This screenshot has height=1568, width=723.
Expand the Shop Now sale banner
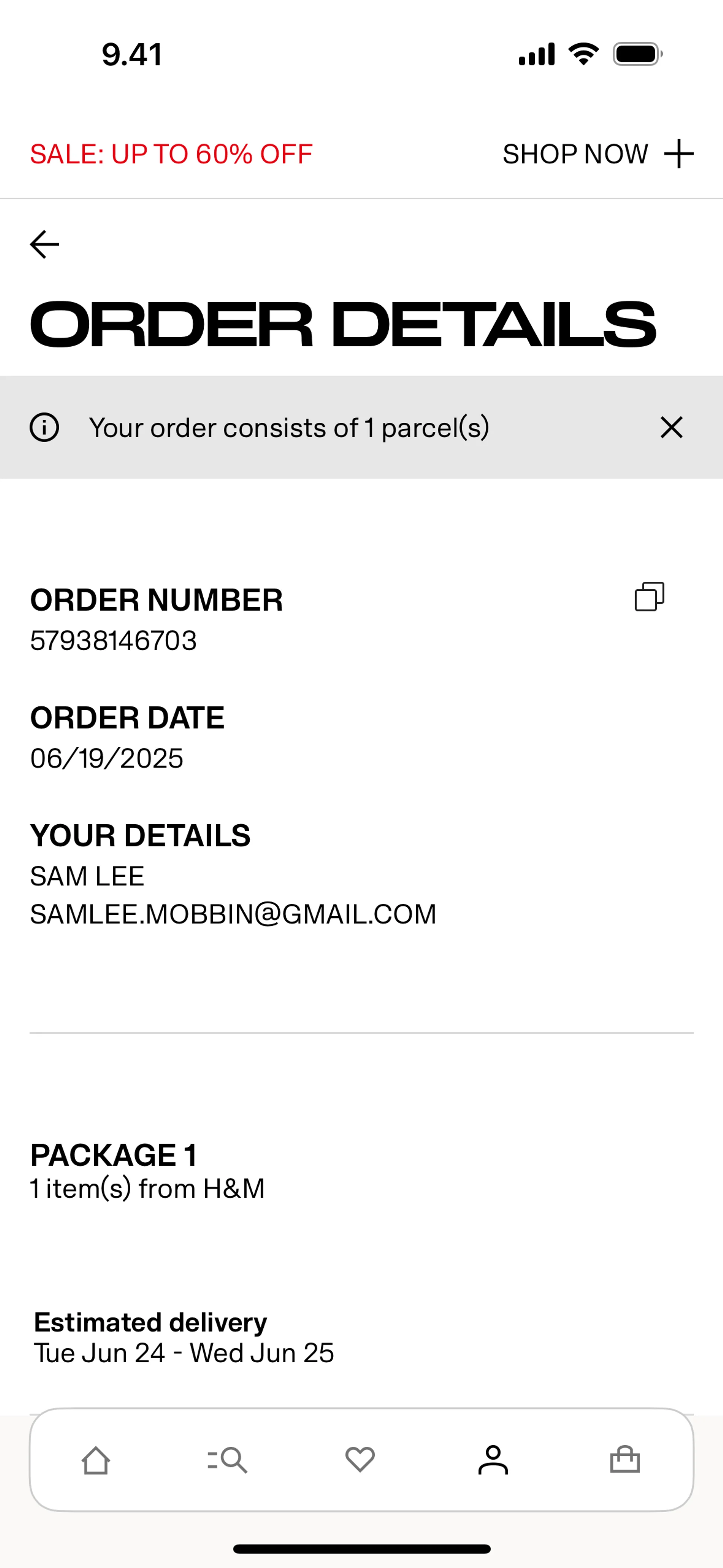678,154
